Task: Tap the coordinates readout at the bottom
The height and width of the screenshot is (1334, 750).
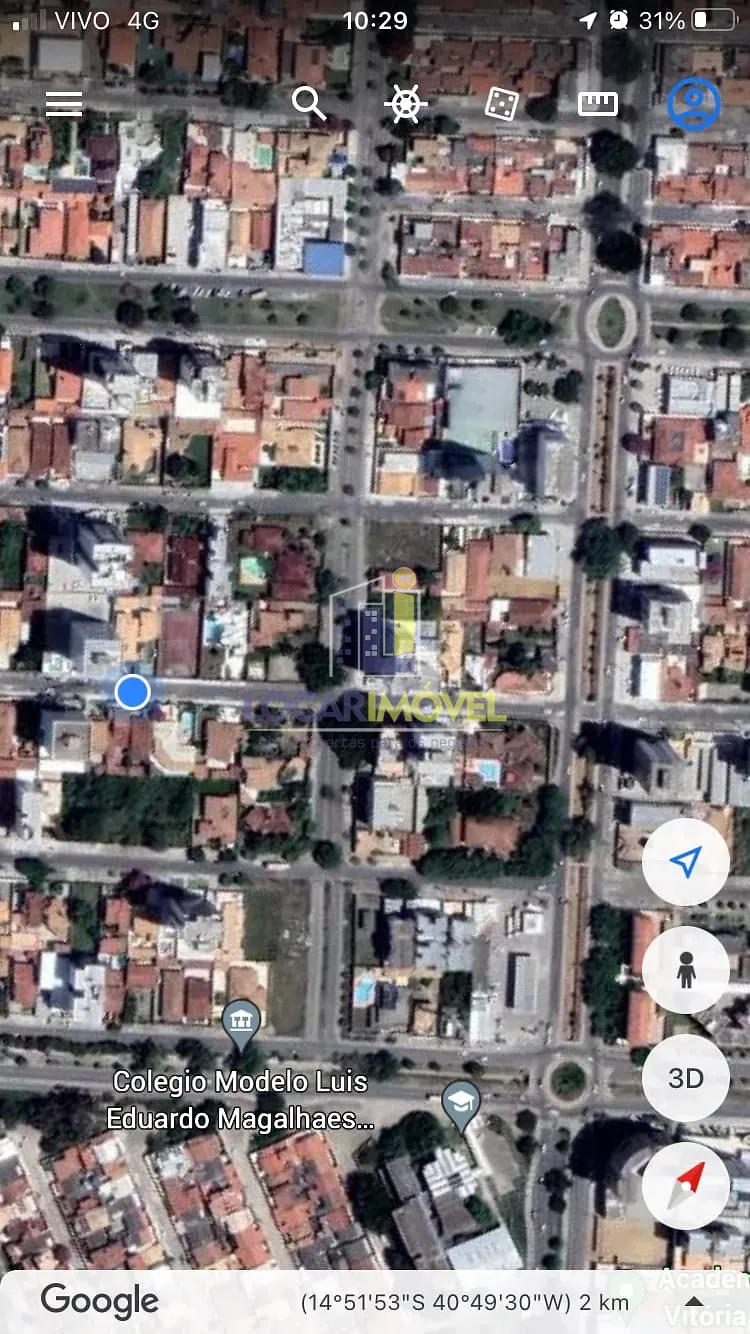Action: [x=466, y=1302]
